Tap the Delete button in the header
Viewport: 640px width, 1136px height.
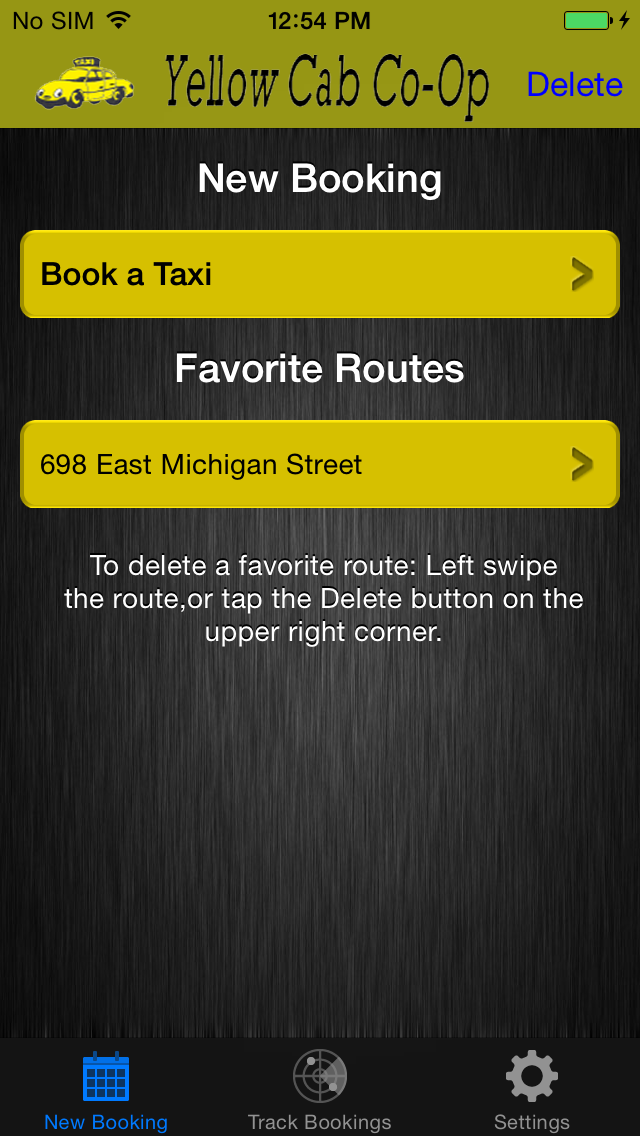coord(574,85)
